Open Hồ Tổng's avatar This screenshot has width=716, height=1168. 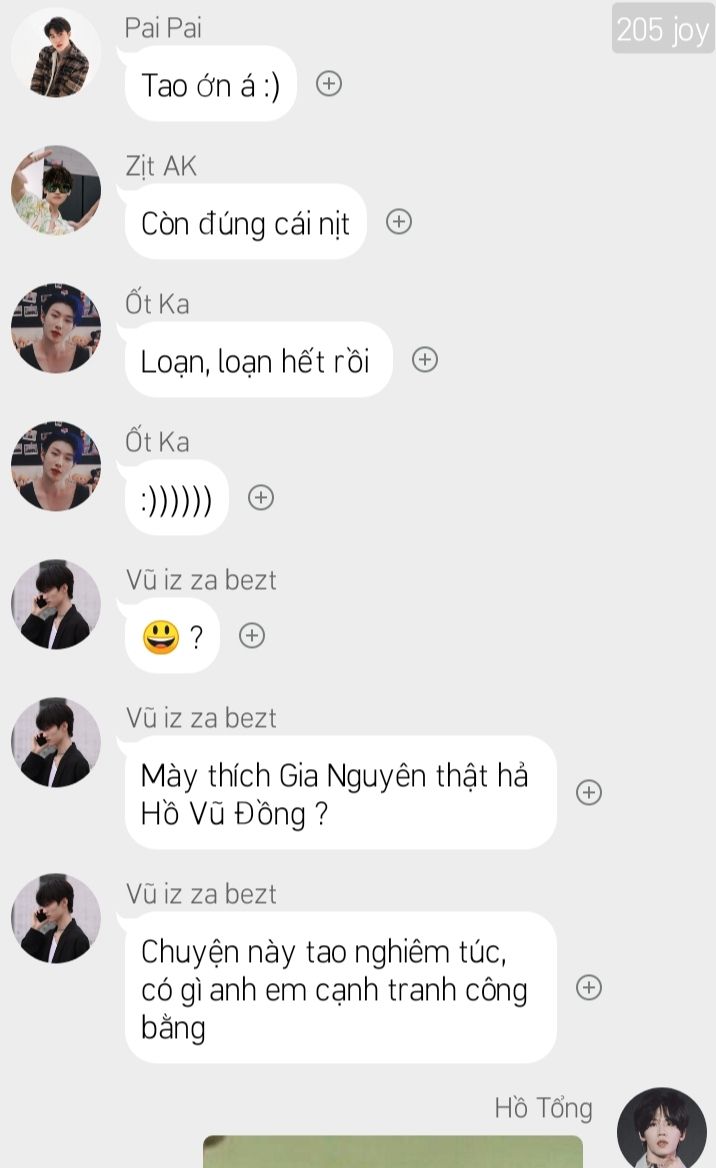pyautogui.click(x=661, y=1128)
